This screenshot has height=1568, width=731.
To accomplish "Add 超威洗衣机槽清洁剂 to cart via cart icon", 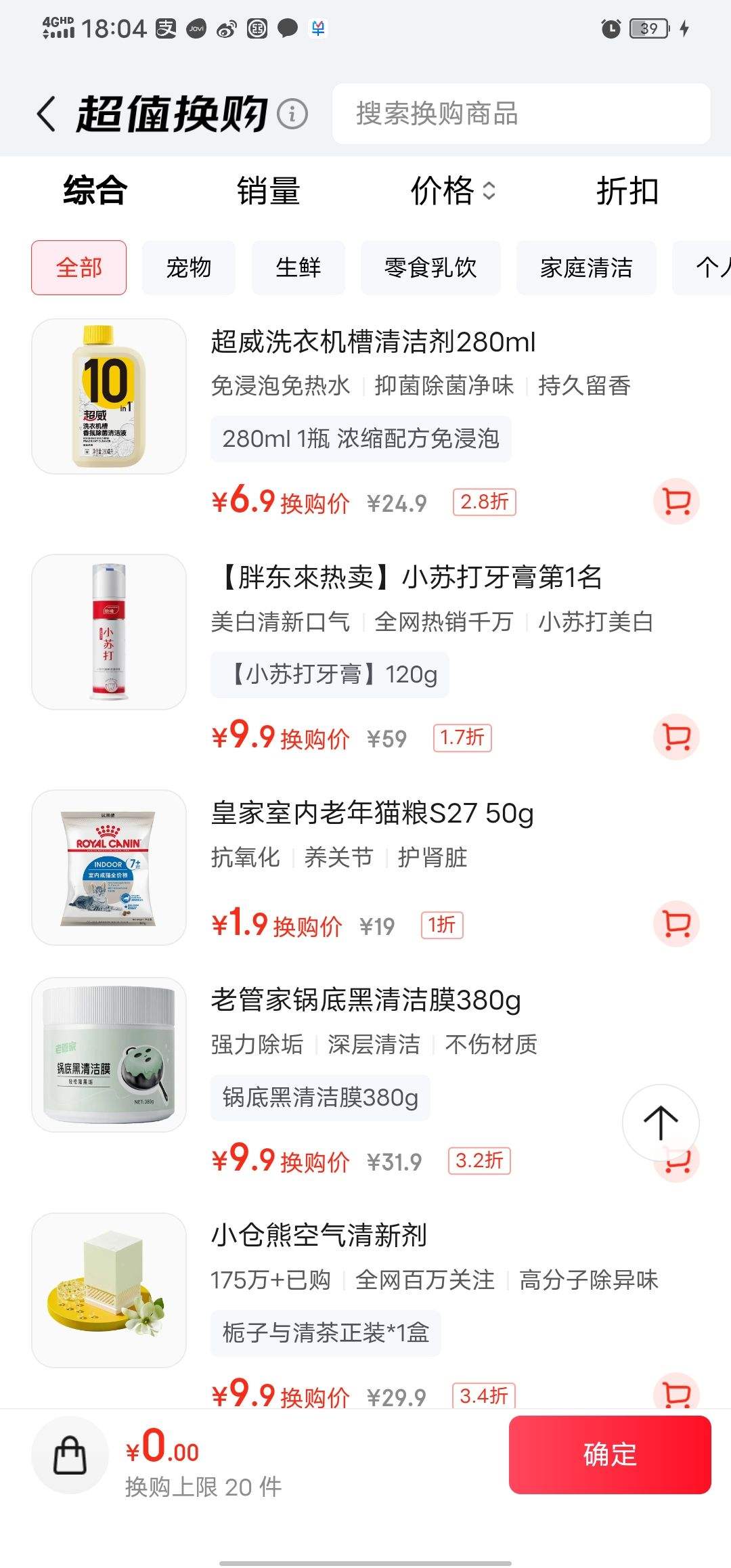I will [675, 502].
